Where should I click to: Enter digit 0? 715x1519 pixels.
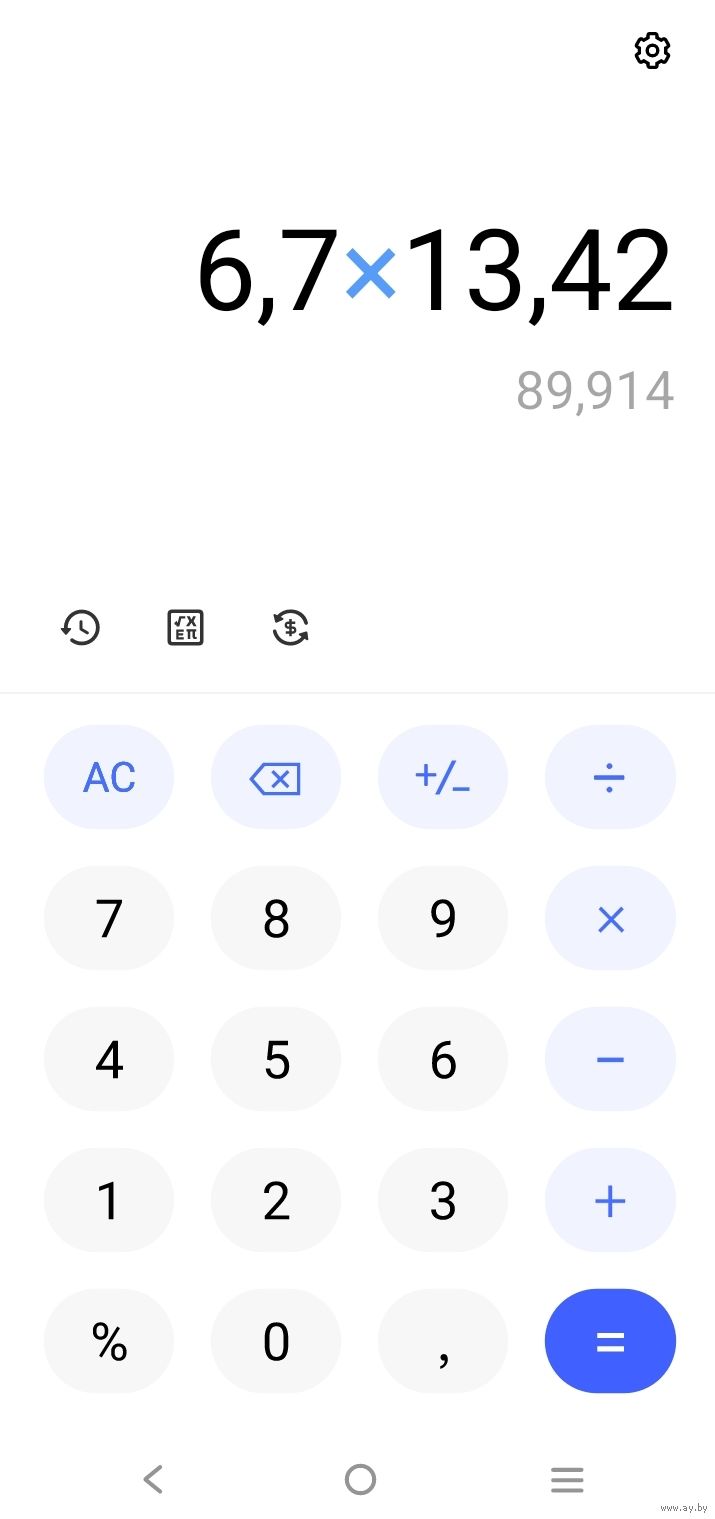coord(276,1341)
